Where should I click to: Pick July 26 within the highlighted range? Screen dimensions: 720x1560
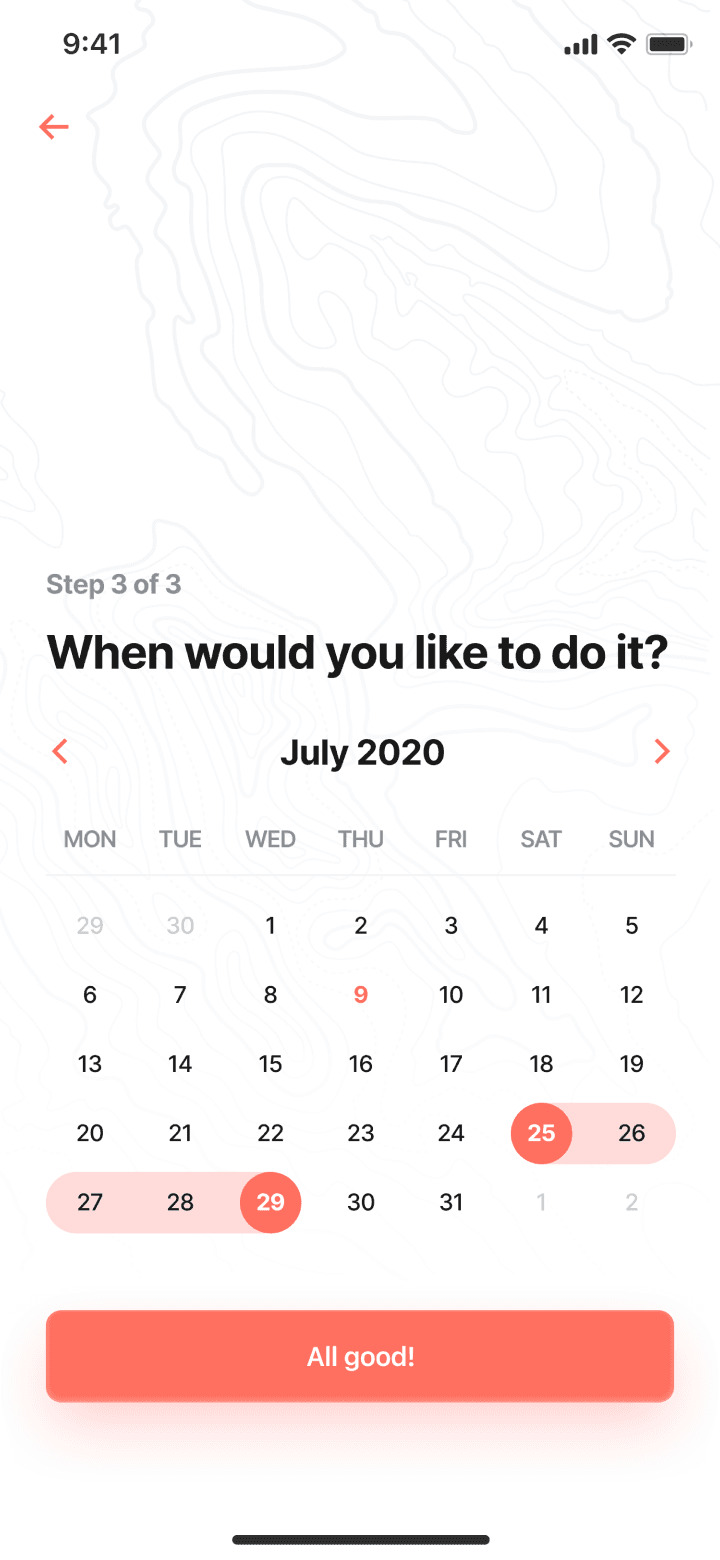tap(631, 1133)
